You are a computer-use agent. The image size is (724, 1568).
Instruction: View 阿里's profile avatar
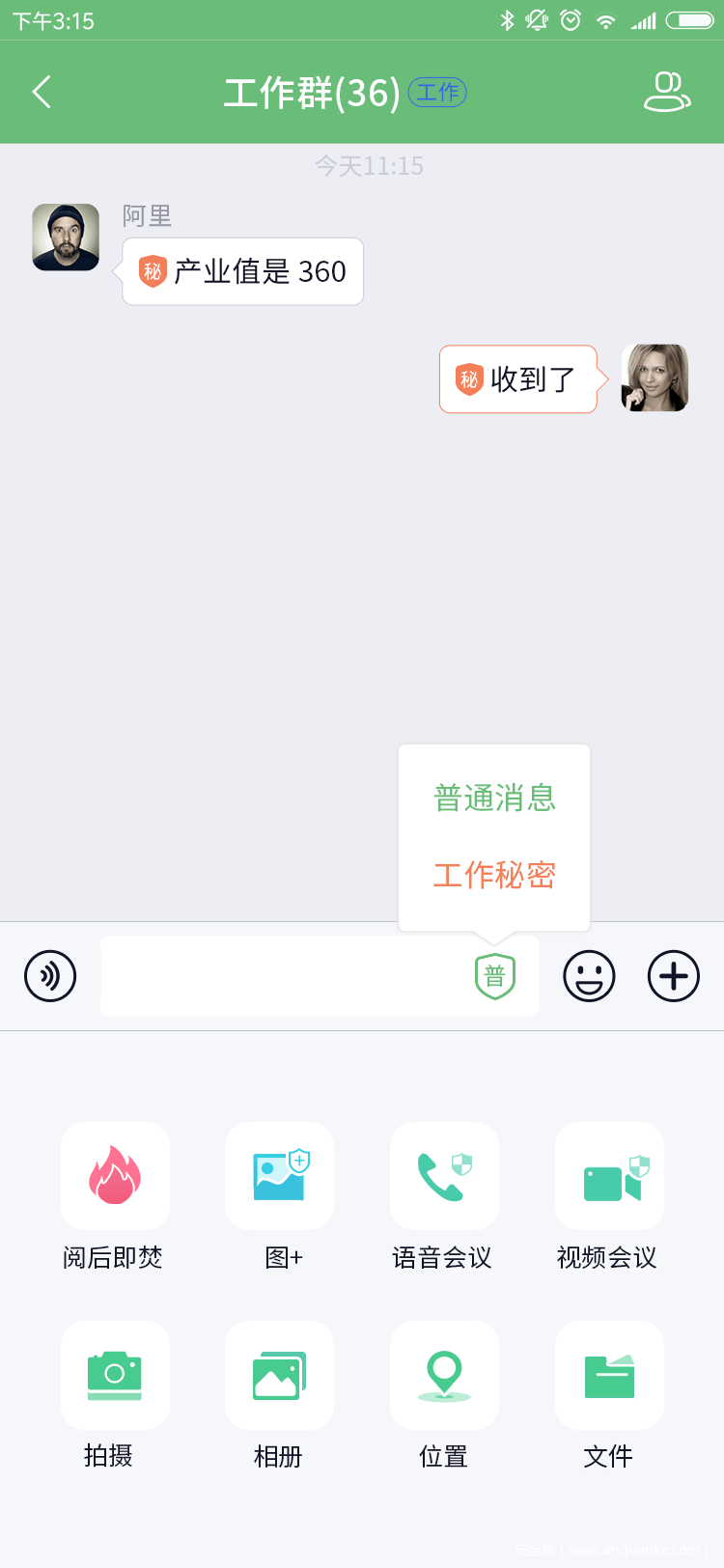click(66, 238)
